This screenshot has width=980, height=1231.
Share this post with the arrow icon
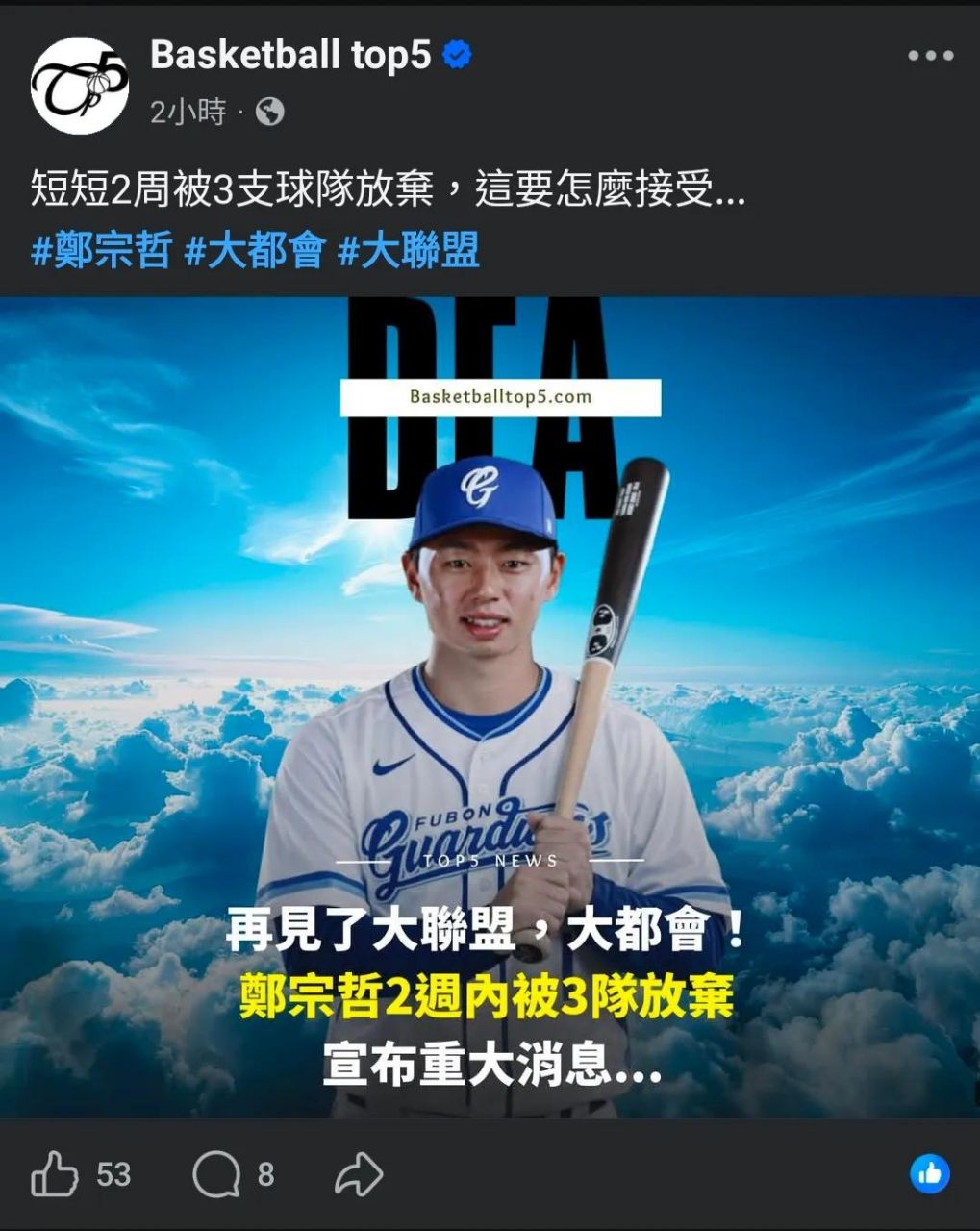point(359,1174)
